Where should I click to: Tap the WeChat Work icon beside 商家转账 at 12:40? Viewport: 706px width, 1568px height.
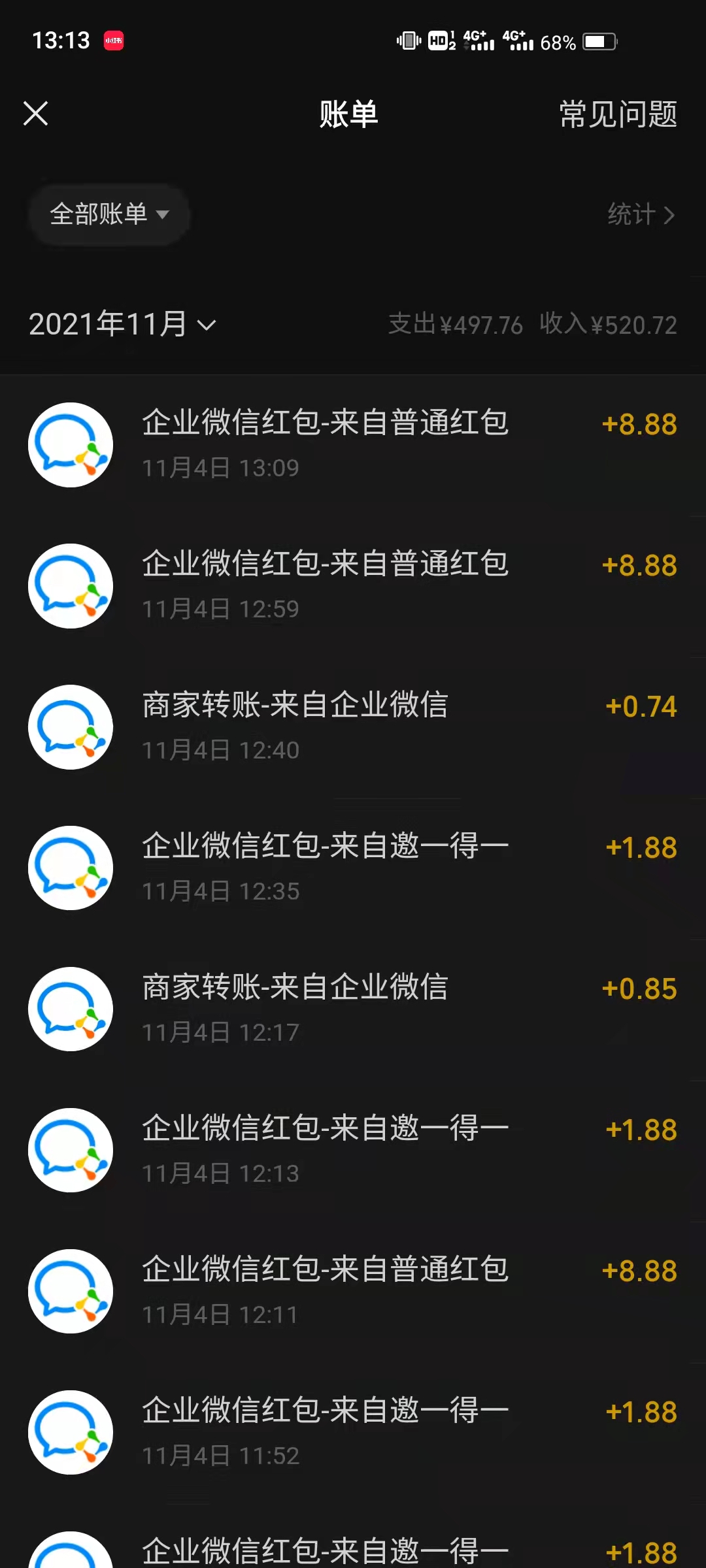click(x=71, y=727)
